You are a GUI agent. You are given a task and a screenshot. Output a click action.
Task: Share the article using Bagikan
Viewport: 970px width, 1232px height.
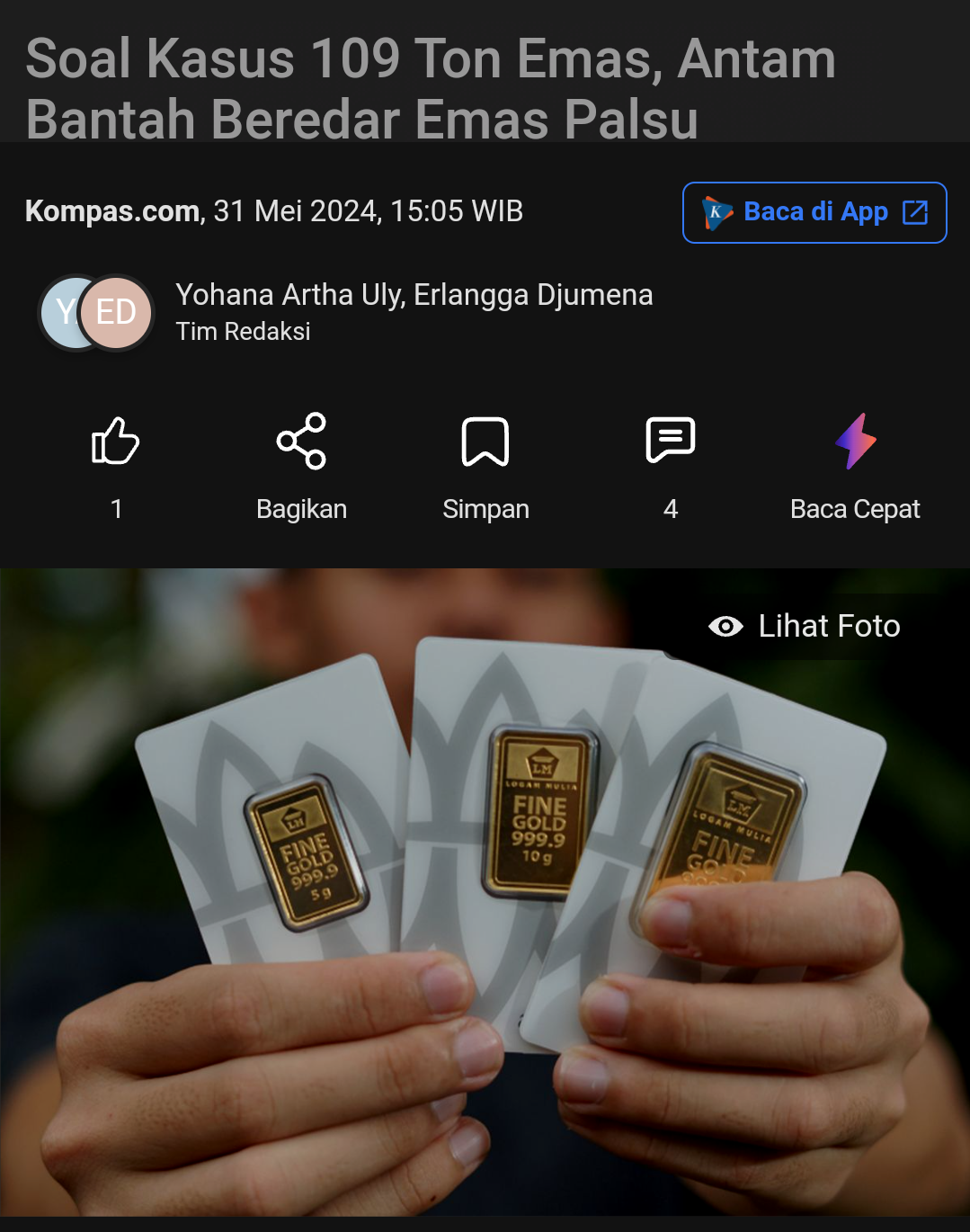coord(301,442)
